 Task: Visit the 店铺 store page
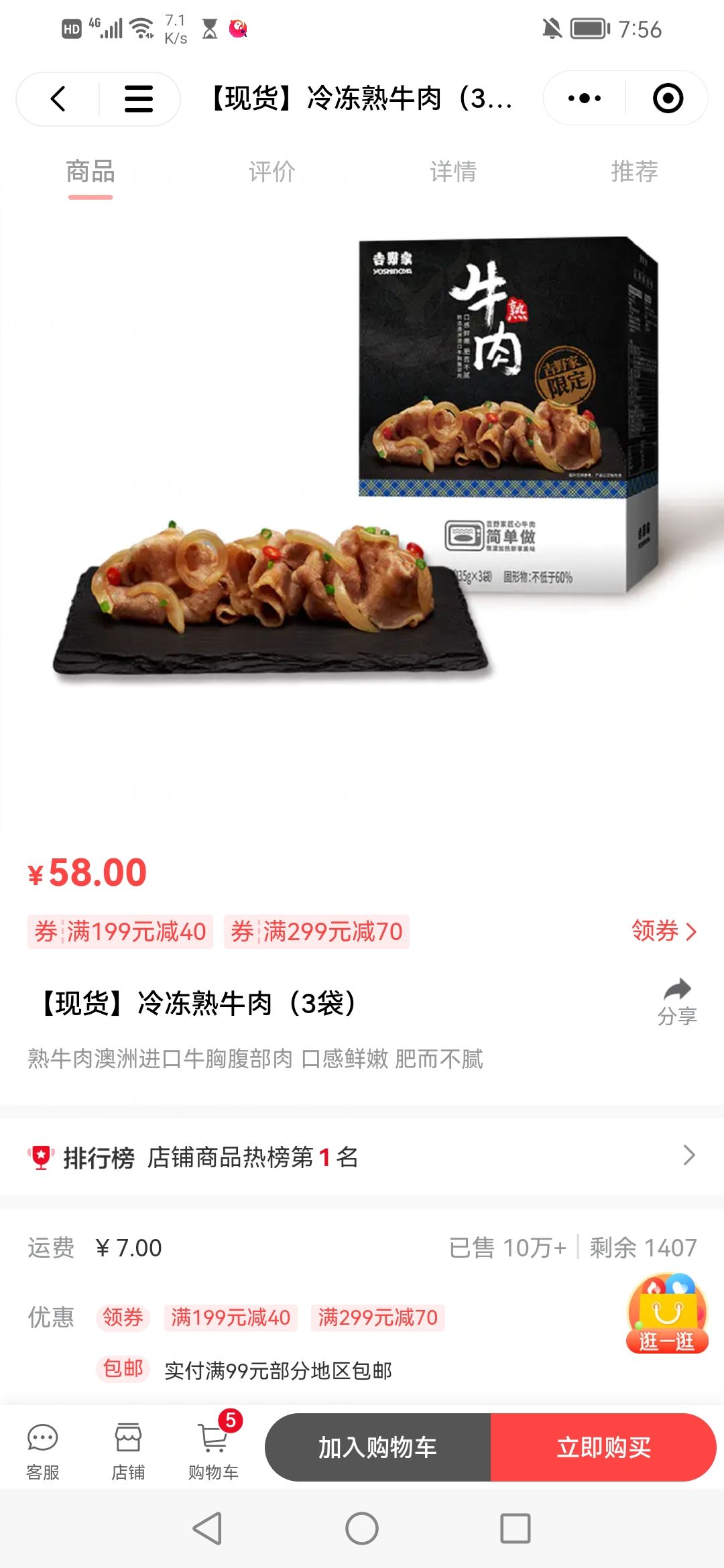point(128,1450)
